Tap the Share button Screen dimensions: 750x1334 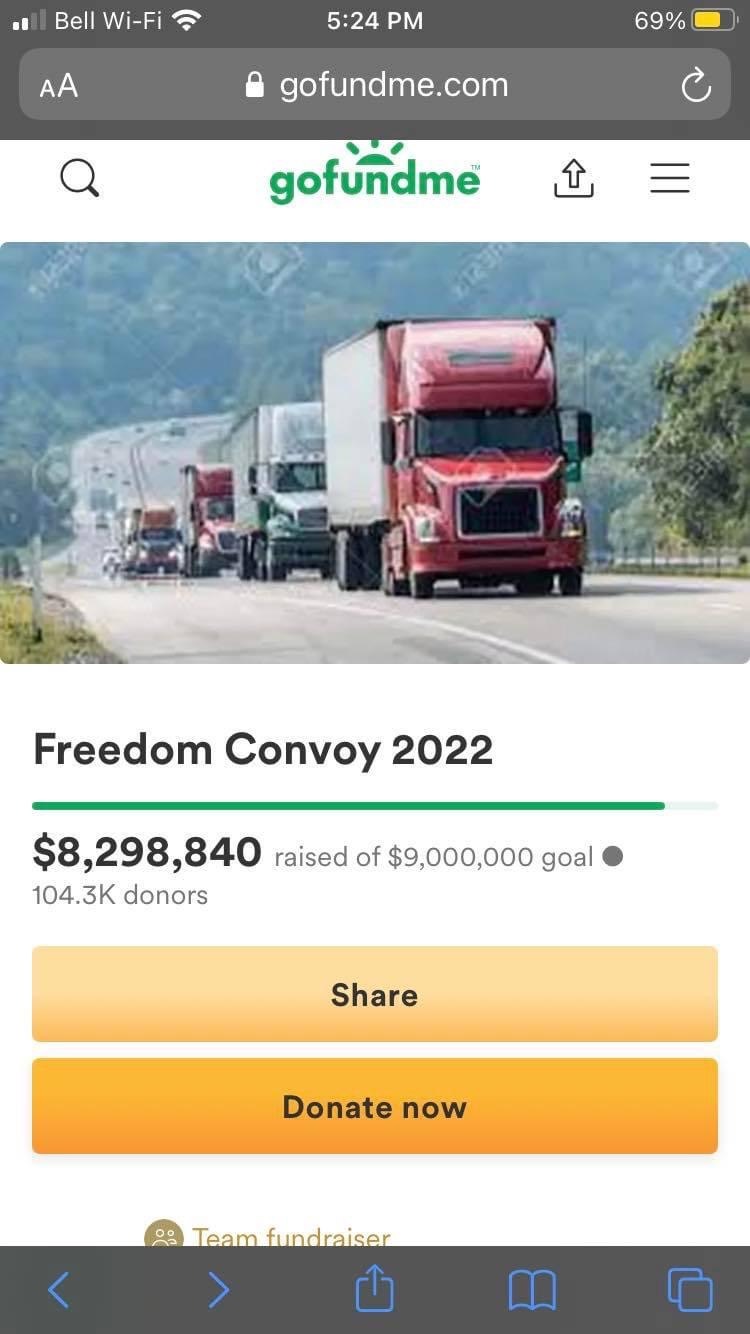(x=375, y=994)
